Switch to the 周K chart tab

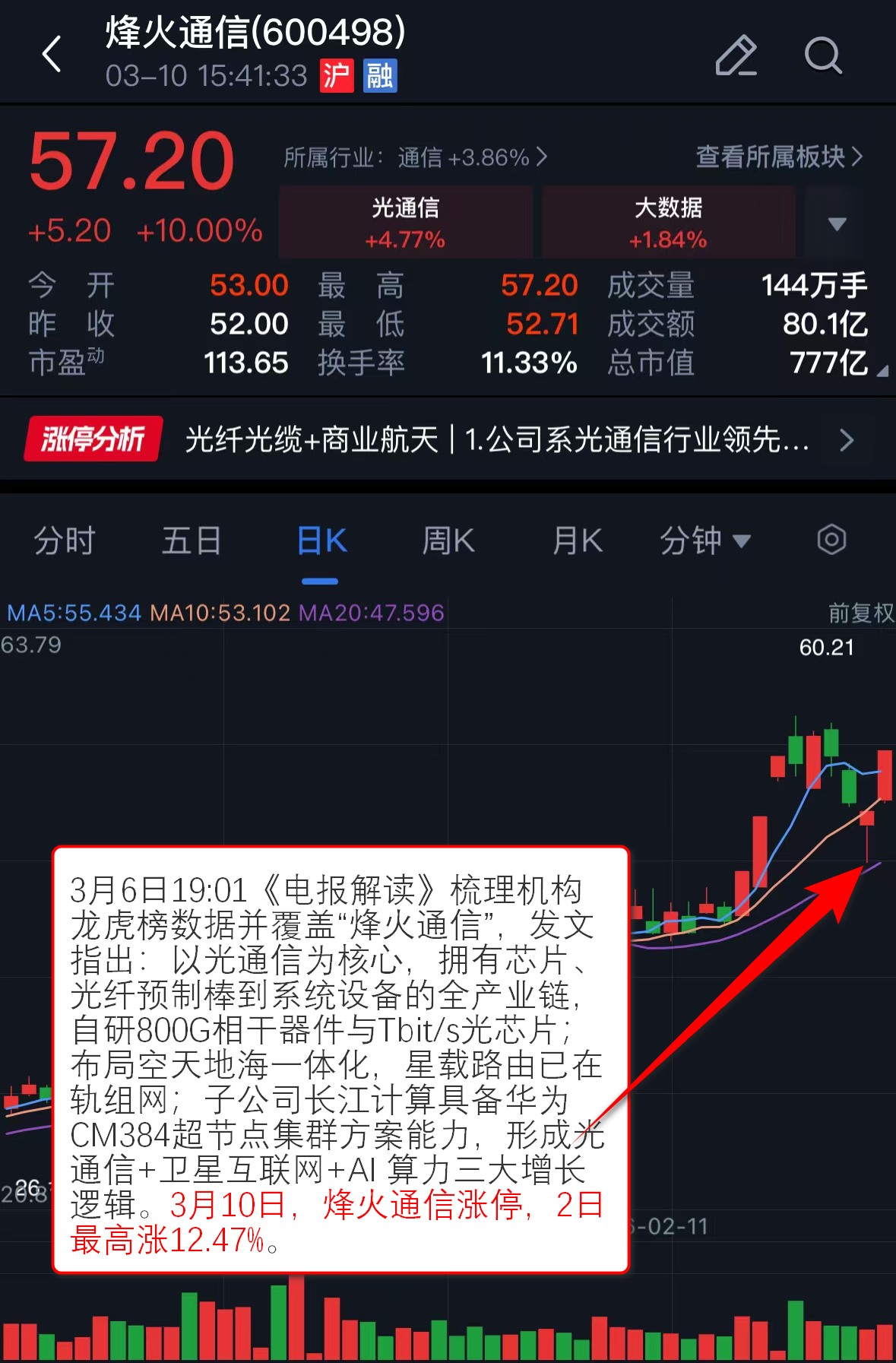click(x=448, y=541)
